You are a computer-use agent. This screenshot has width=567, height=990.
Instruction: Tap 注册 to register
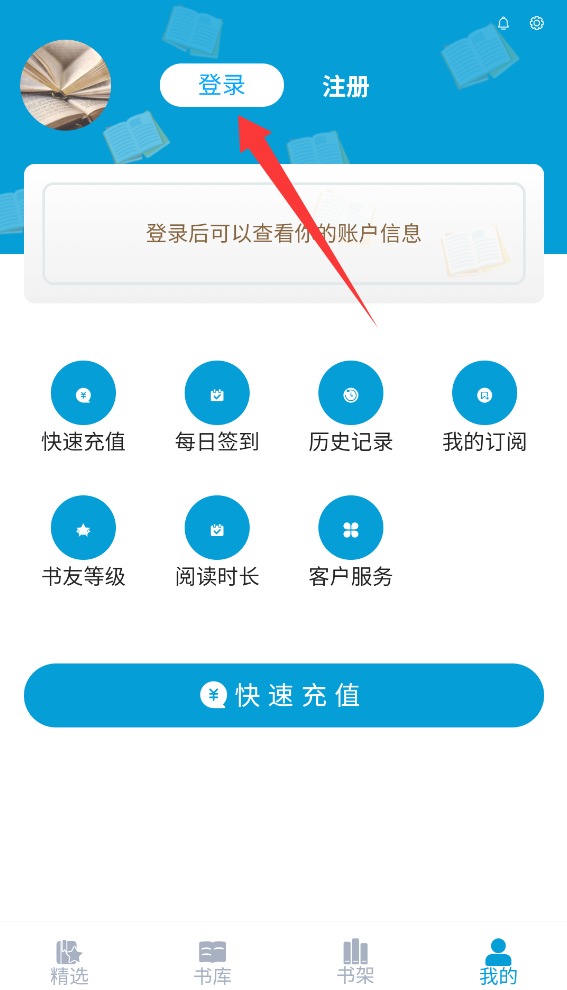pos(345,86)
